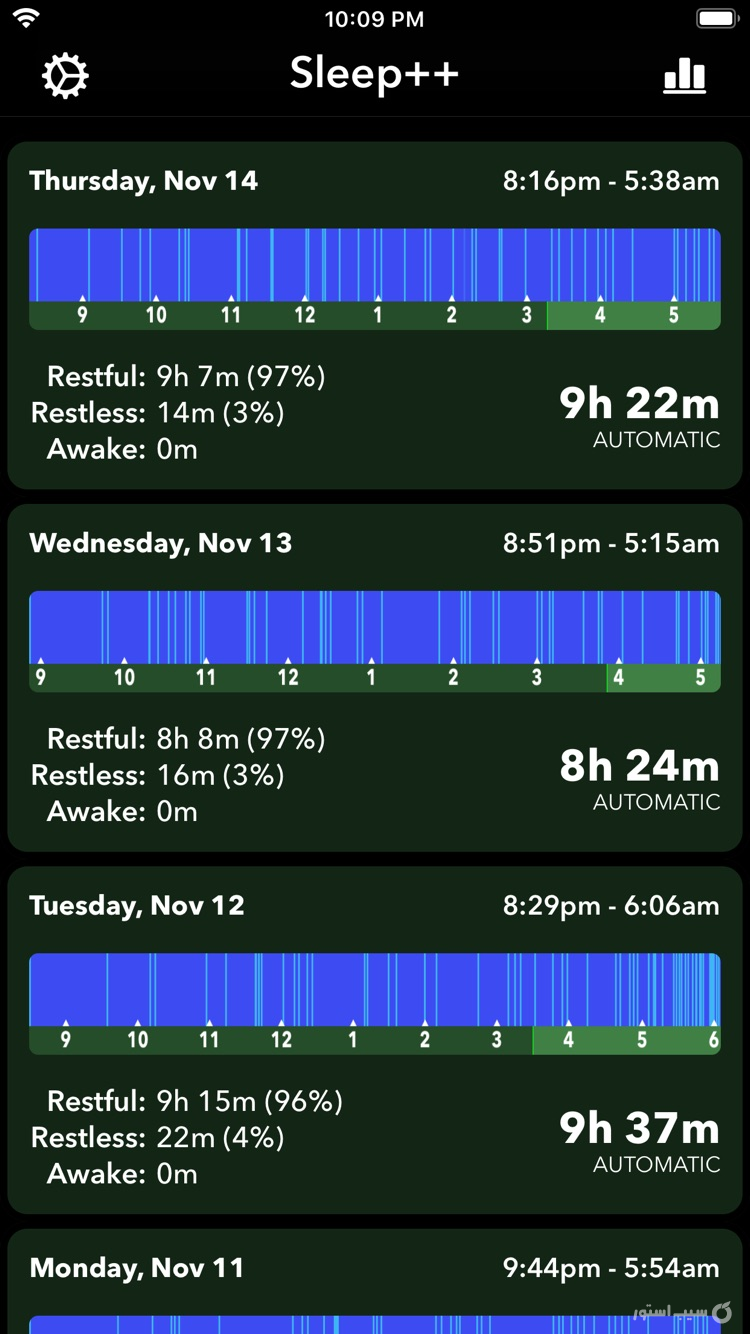Tap the 9h 22m total sleep duration
The height and width of the screenshot is (1334, 750).
tap(638, 403)
